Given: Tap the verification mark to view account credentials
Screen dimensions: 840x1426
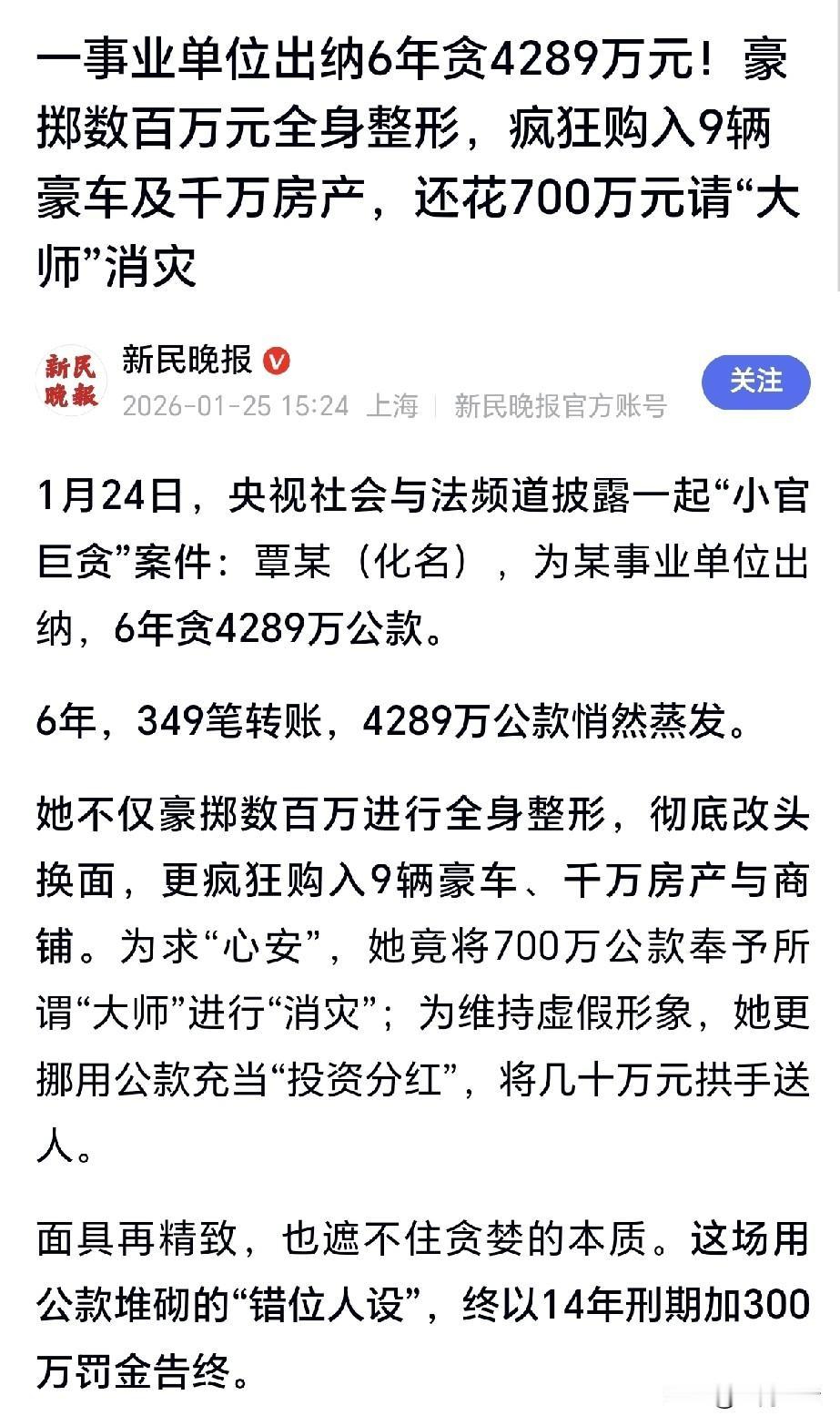Looking at the screenshot, I should [275, 361].
